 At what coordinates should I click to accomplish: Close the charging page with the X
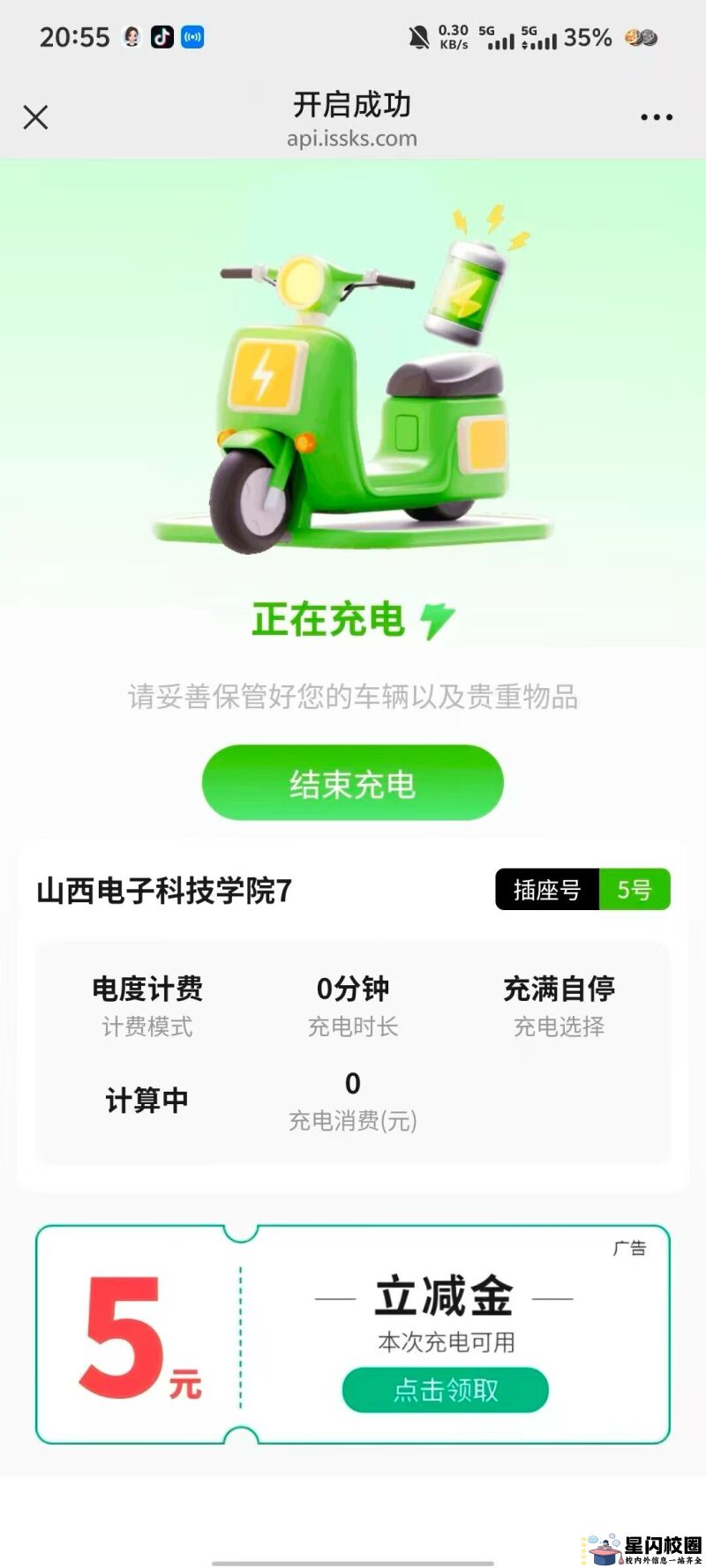click(x=35, y=117)
